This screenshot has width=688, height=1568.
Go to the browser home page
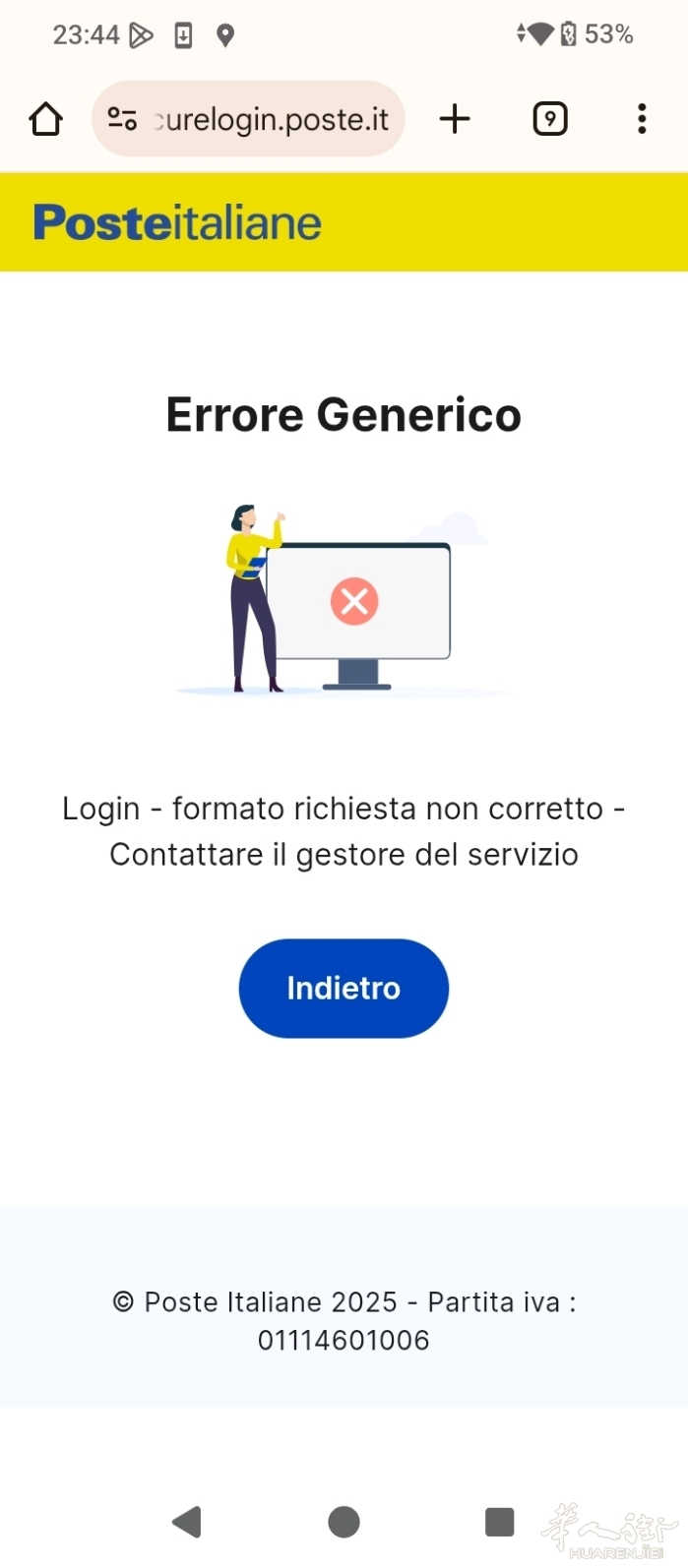[45, 119]
